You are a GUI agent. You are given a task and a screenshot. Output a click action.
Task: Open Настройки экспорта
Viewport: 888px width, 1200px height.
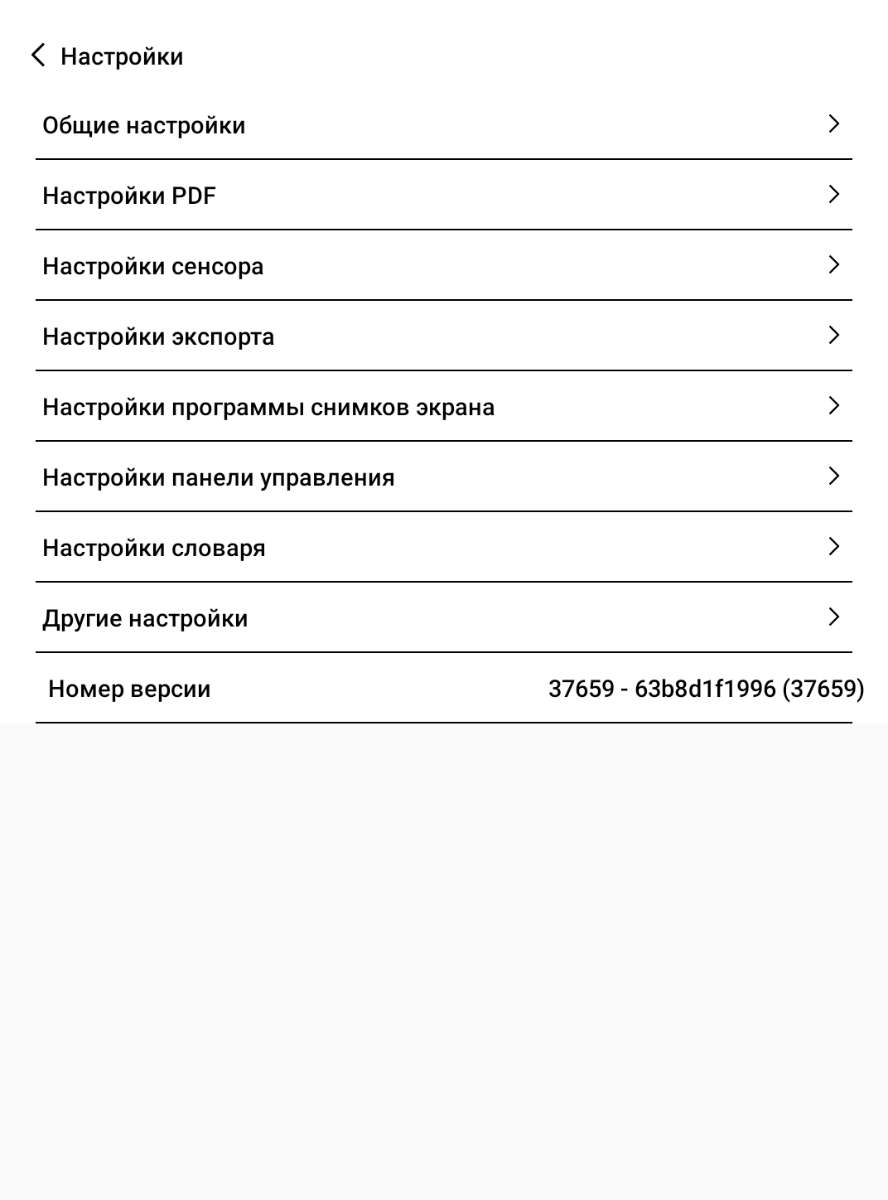(443, 337)
